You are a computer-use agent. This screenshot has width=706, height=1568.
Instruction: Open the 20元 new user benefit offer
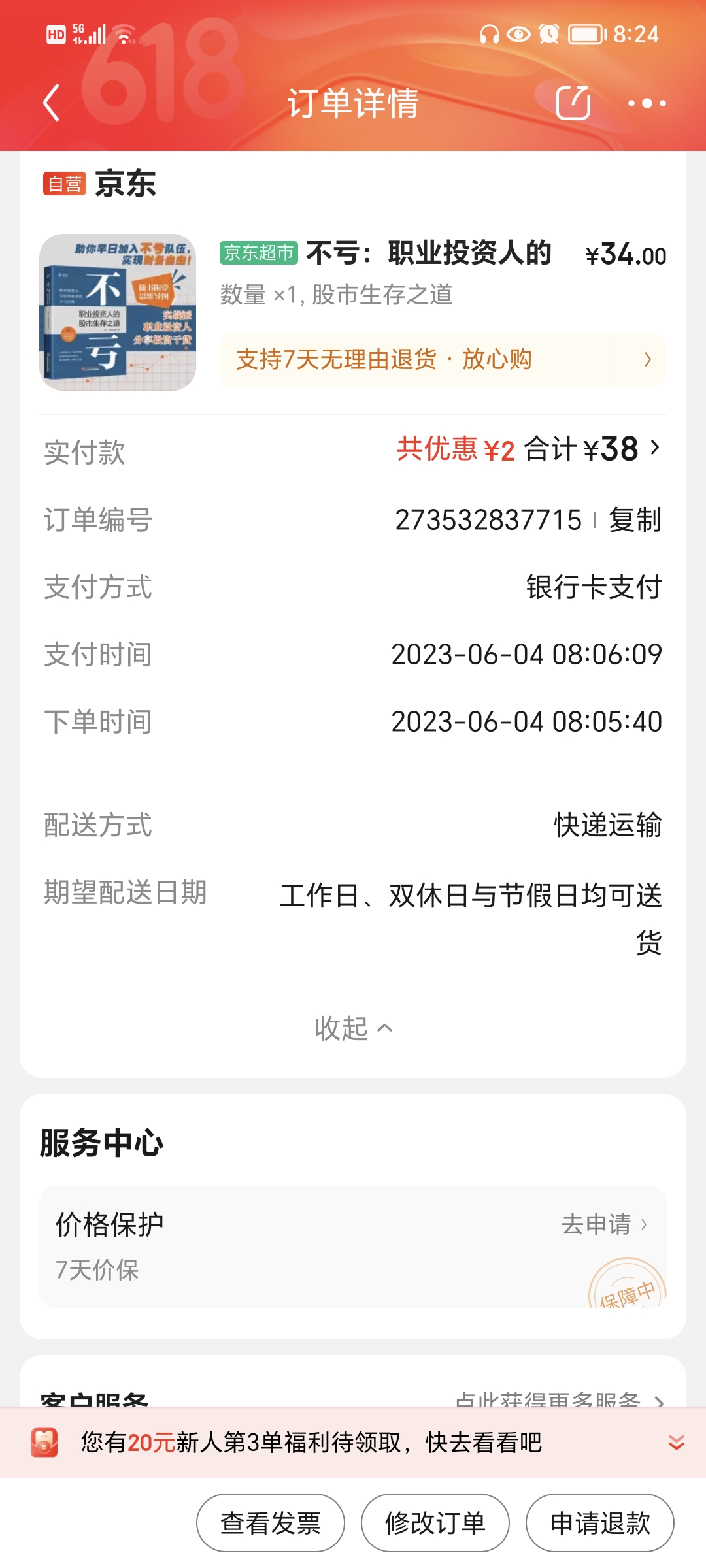pos(311,1442)
